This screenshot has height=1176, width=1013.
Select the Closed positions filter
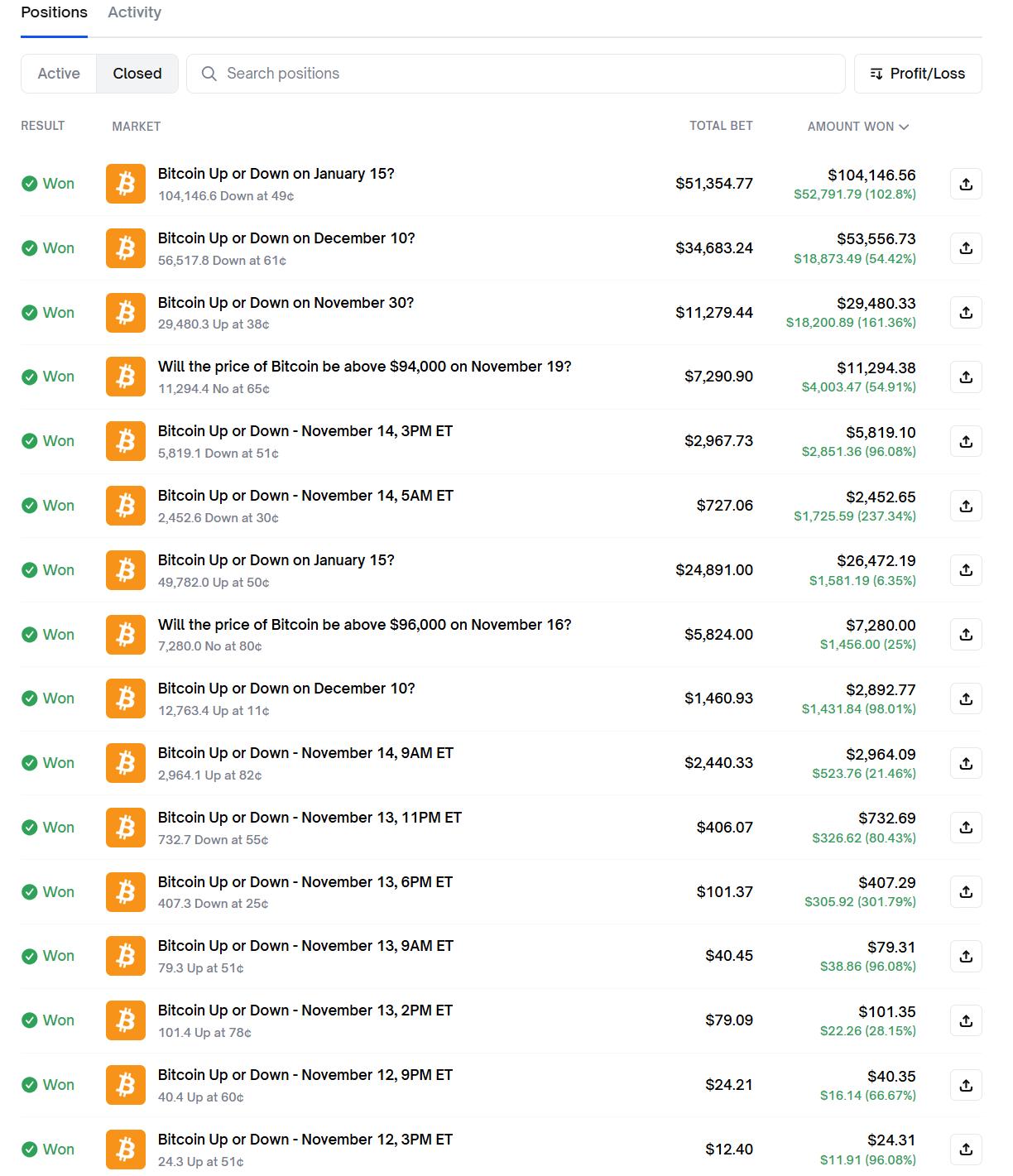tap(137, 74)
